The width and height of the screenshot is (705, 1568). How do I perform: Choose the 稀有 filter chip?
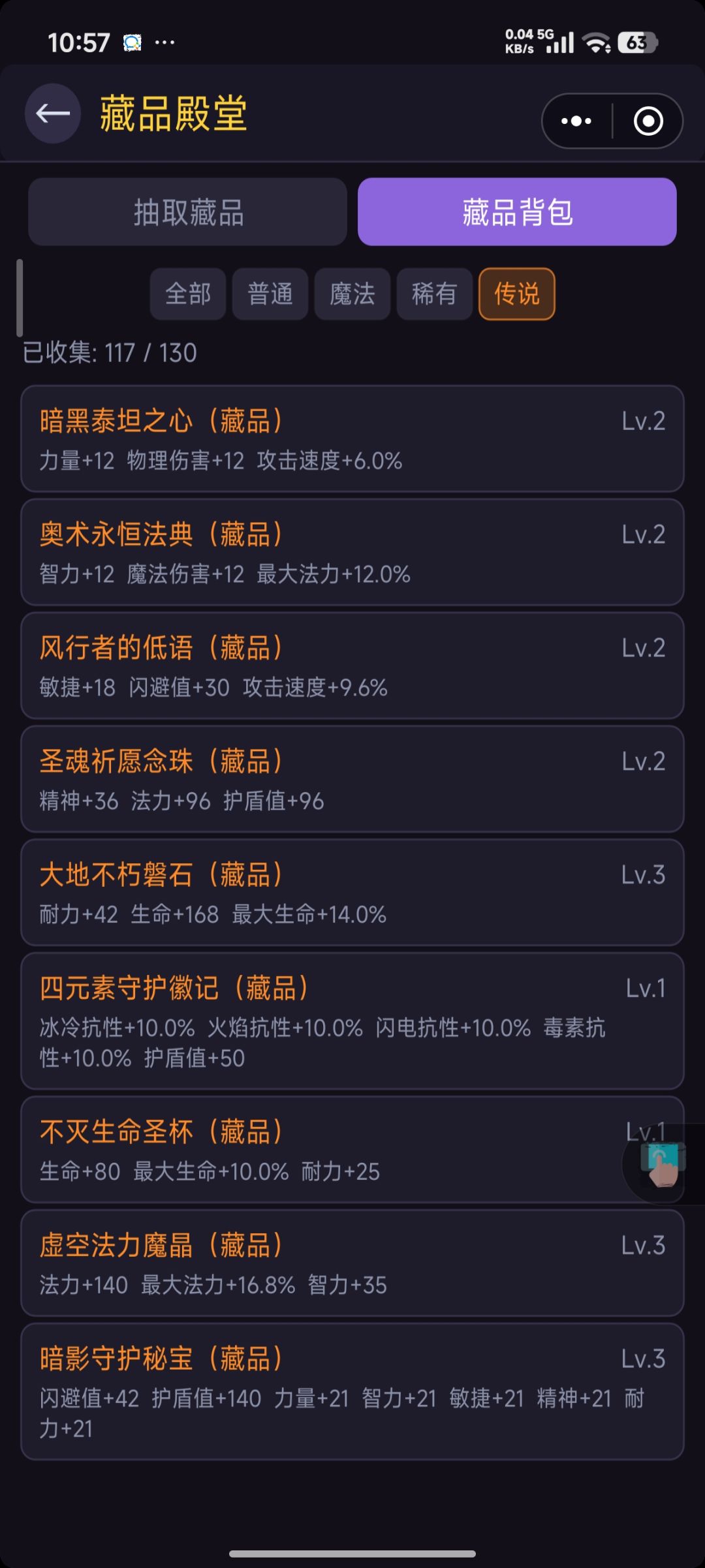pyautogui.click(x=435, y=294)
